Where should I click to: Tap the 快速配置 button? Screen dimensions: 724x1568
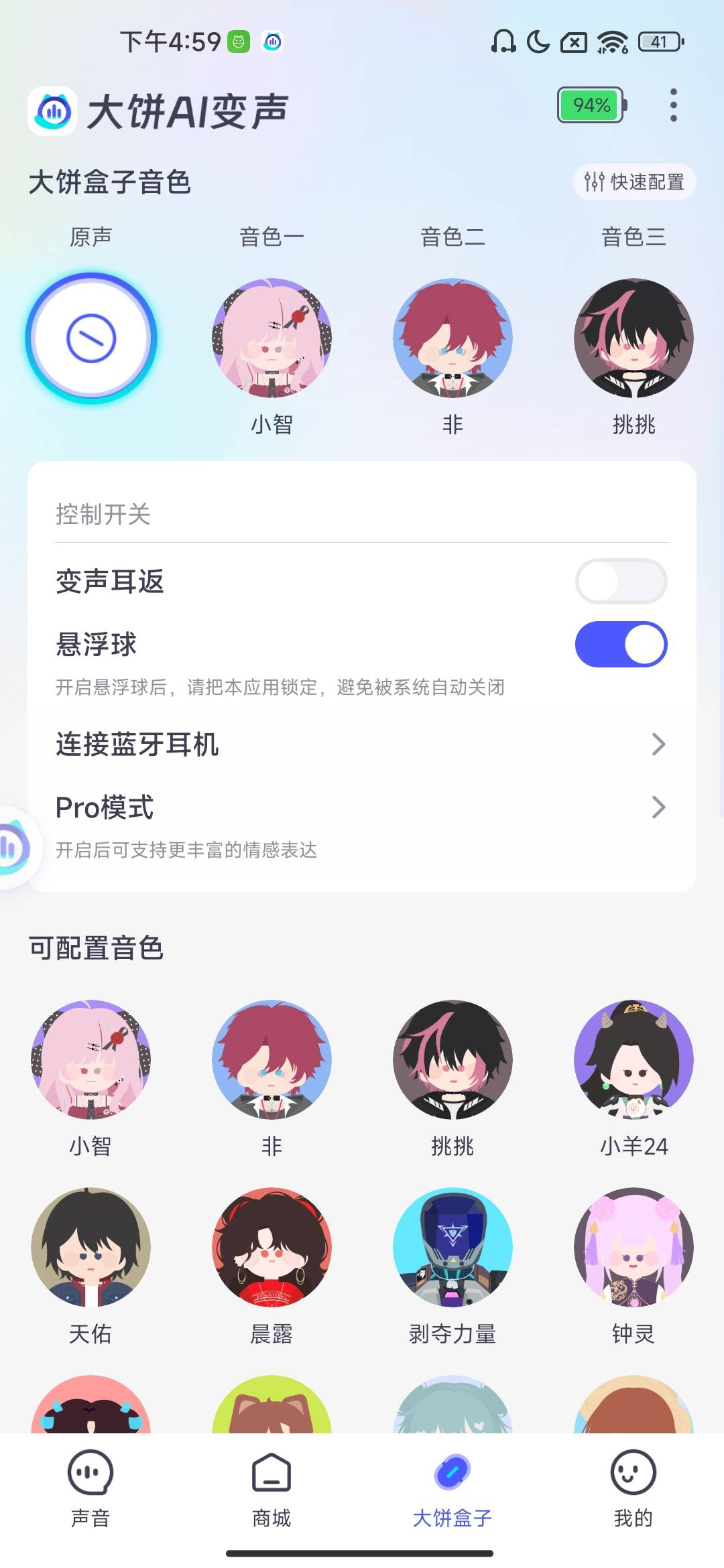[x=633, y=182]
